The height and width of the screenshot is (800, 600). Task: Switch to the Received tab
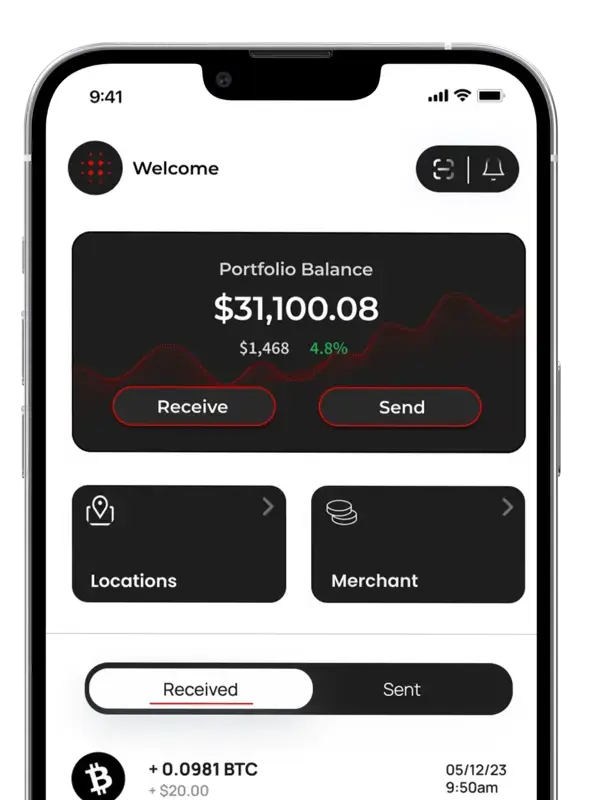(200, 689)
